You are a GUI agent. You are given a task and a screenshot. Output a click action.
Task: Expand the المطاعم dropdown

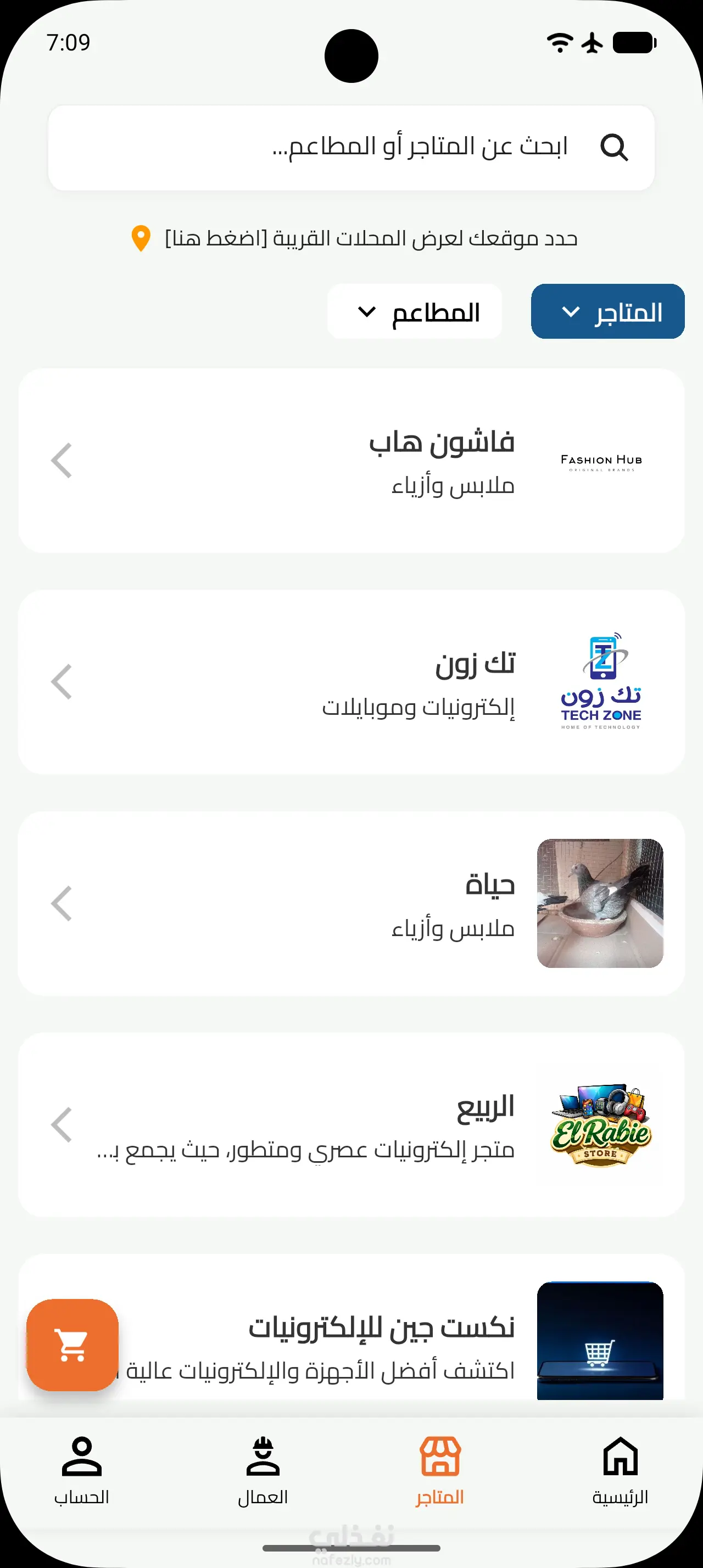415,311
